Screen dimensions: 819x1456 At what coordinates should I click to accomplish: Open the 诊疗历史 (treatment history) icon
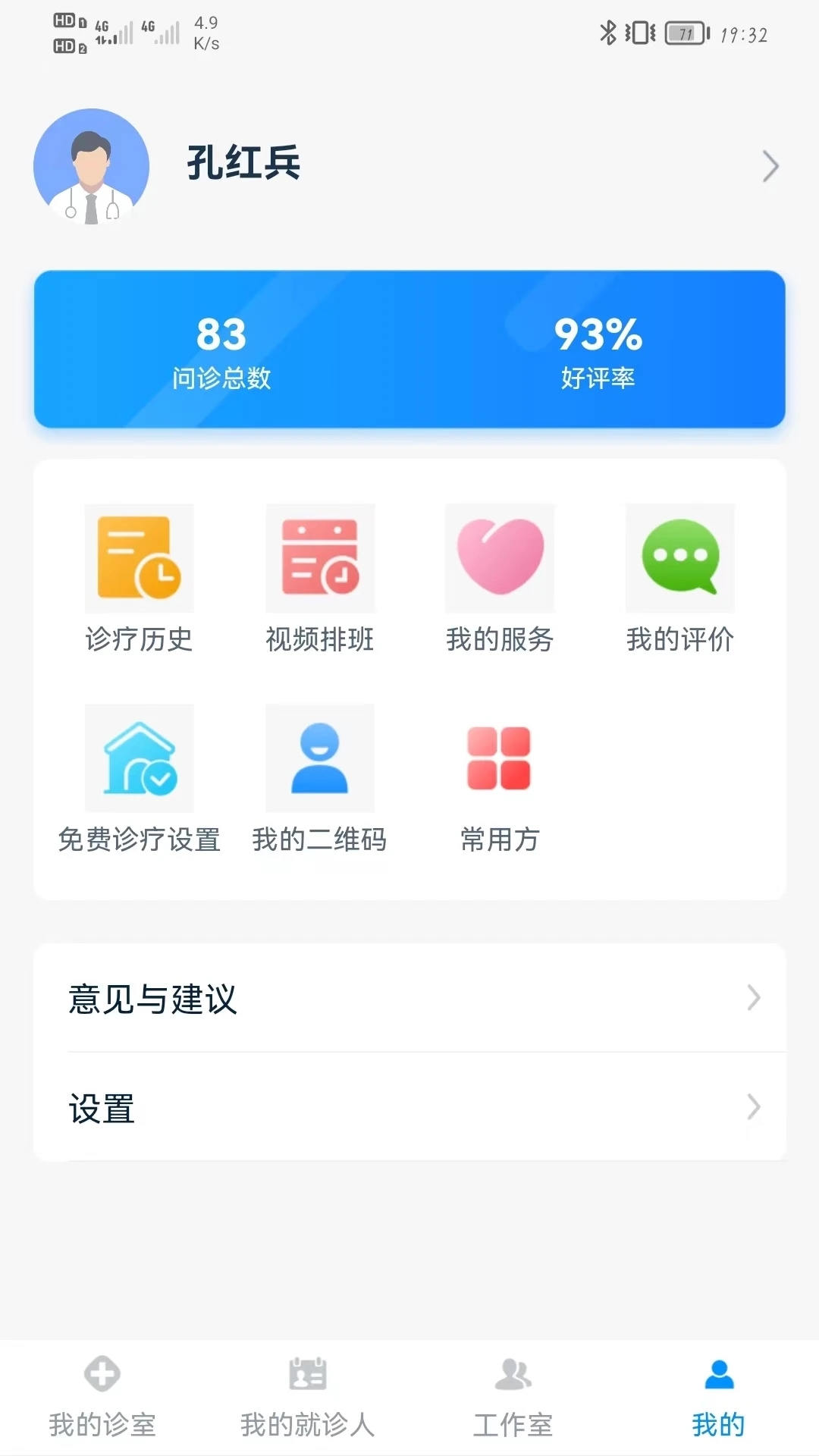[139, 557]
